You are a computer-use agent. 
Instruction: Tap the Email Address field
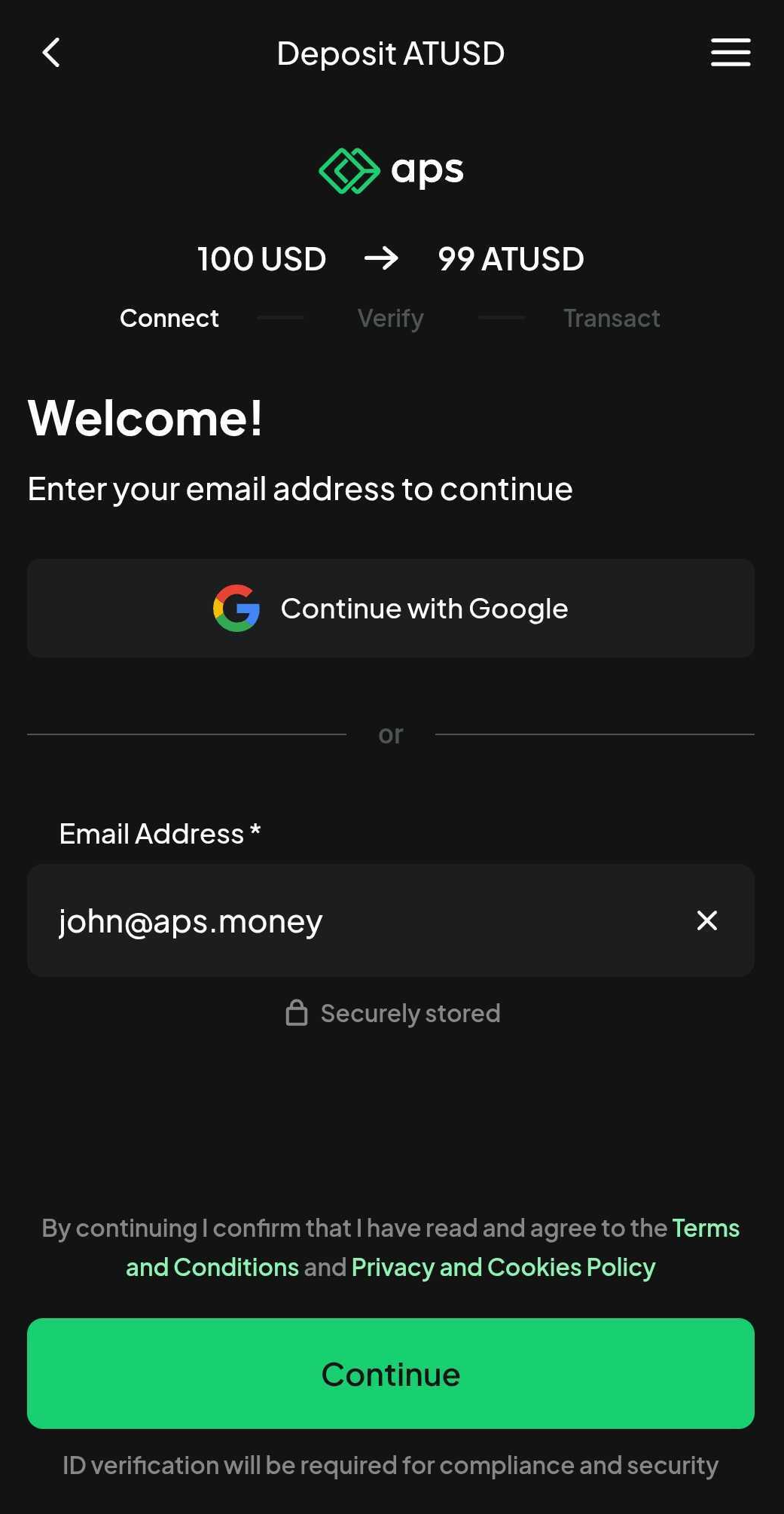pos(361,920)
